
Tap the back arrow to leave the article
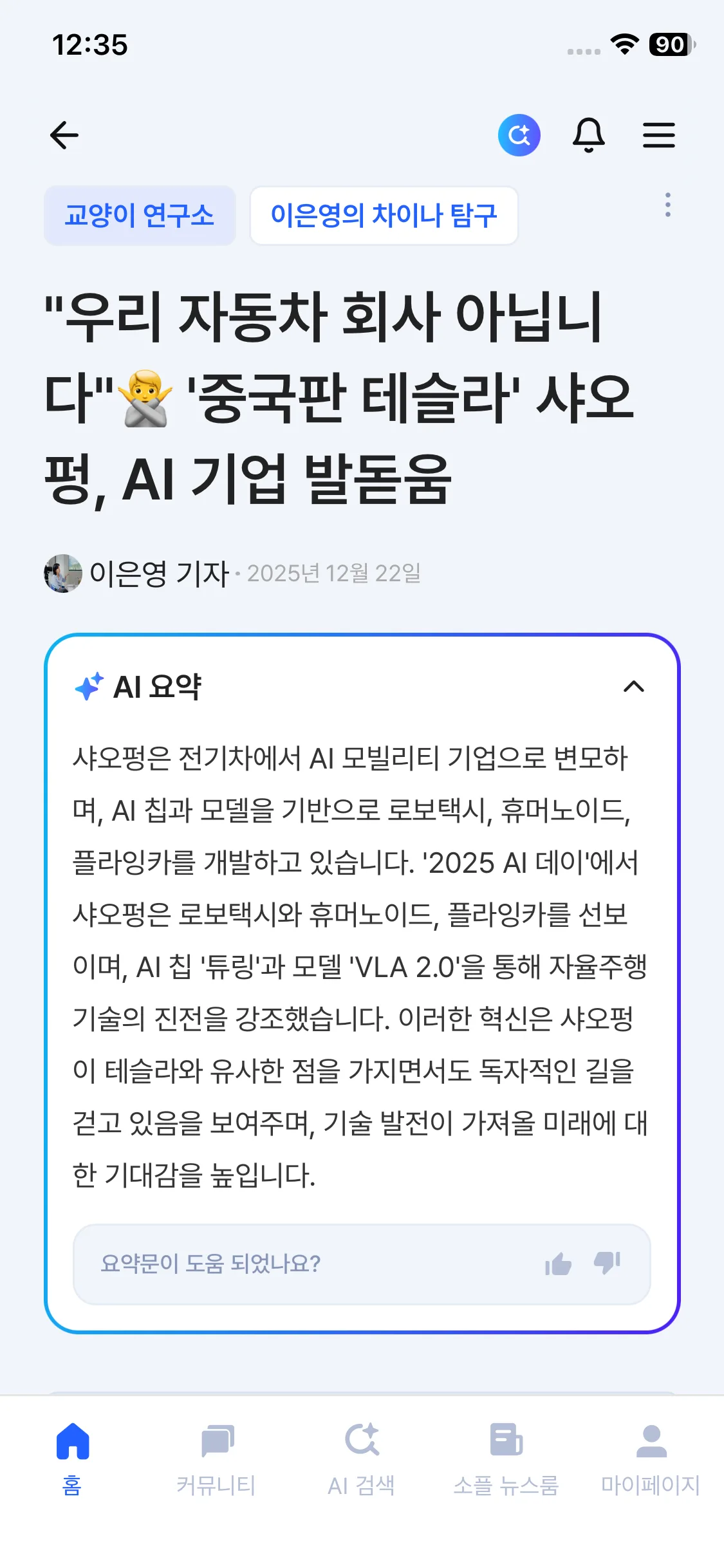(x=62, y=135)
